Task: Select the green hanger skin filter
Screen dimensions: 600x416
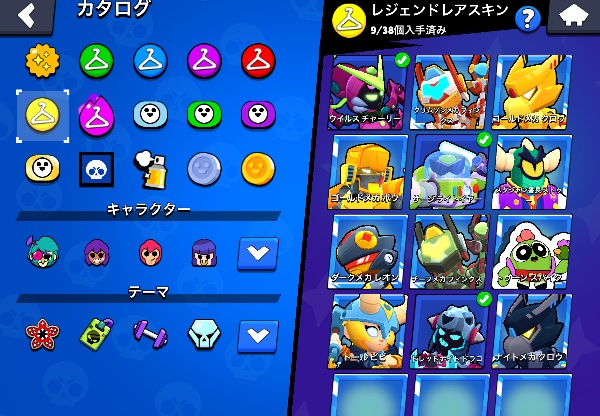Action: point(97,62)
